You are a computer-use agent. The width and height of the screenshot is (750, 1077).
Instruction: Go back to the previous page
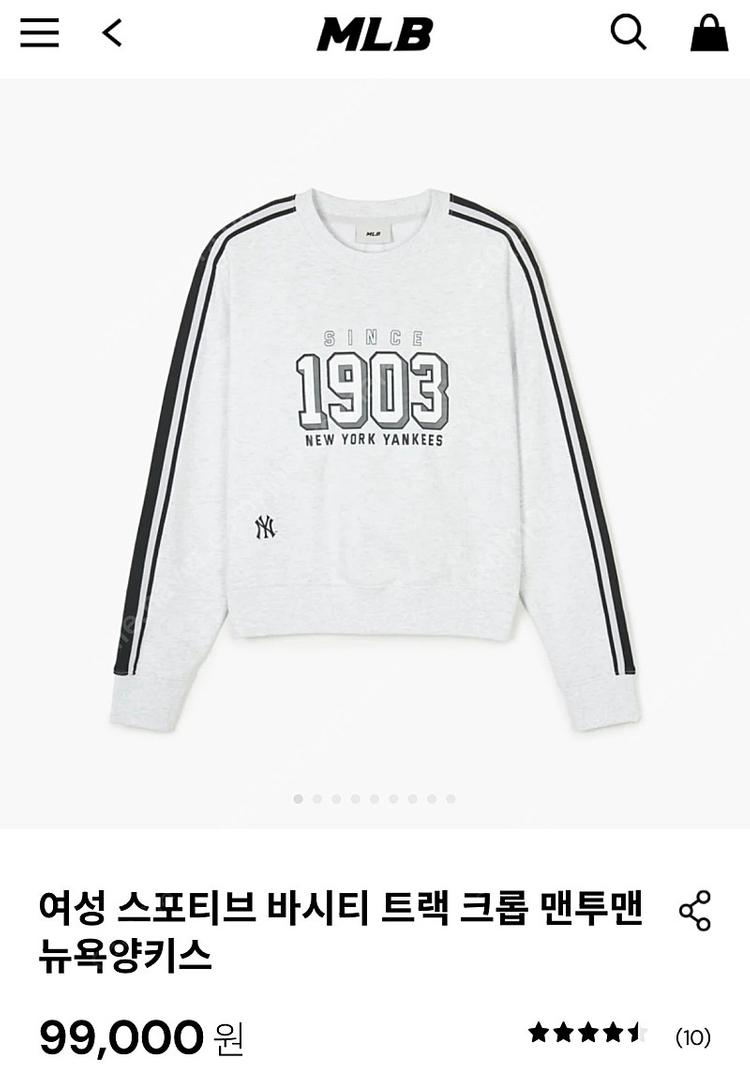[x=112, y=33]
